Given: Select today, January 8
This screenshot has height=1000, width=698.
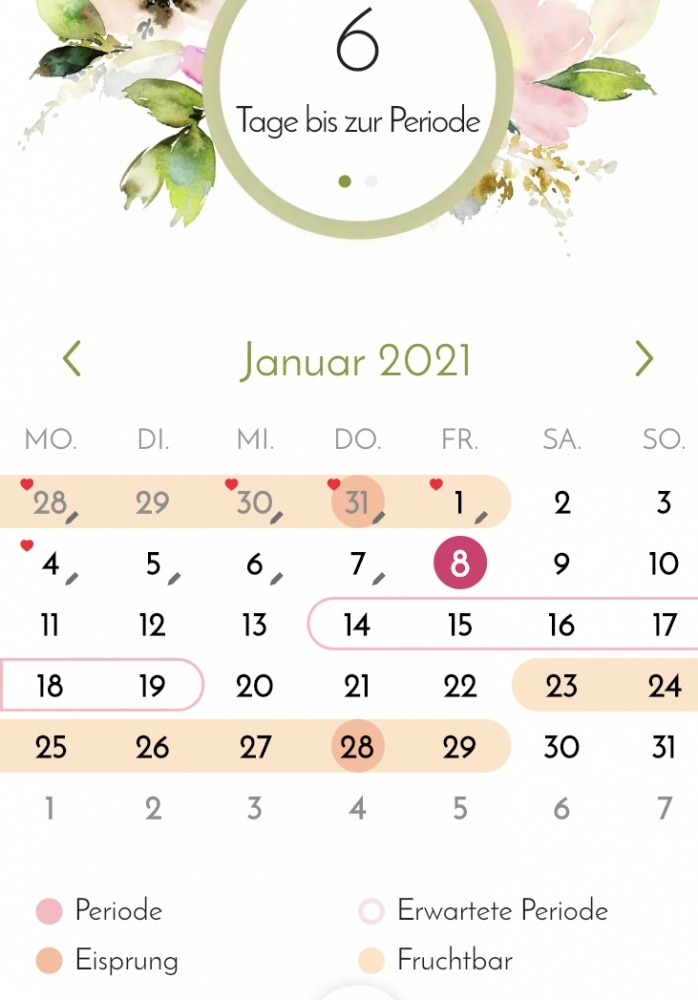Looking at the screenshot, I should [459, 564].
